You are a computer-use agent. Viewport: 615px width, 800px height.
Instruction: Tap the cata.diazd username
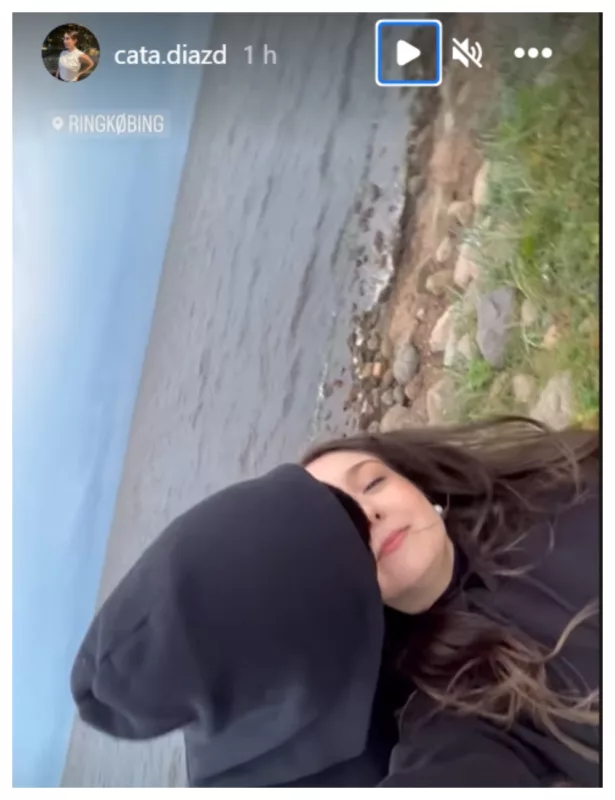click(x=171, y=54)
